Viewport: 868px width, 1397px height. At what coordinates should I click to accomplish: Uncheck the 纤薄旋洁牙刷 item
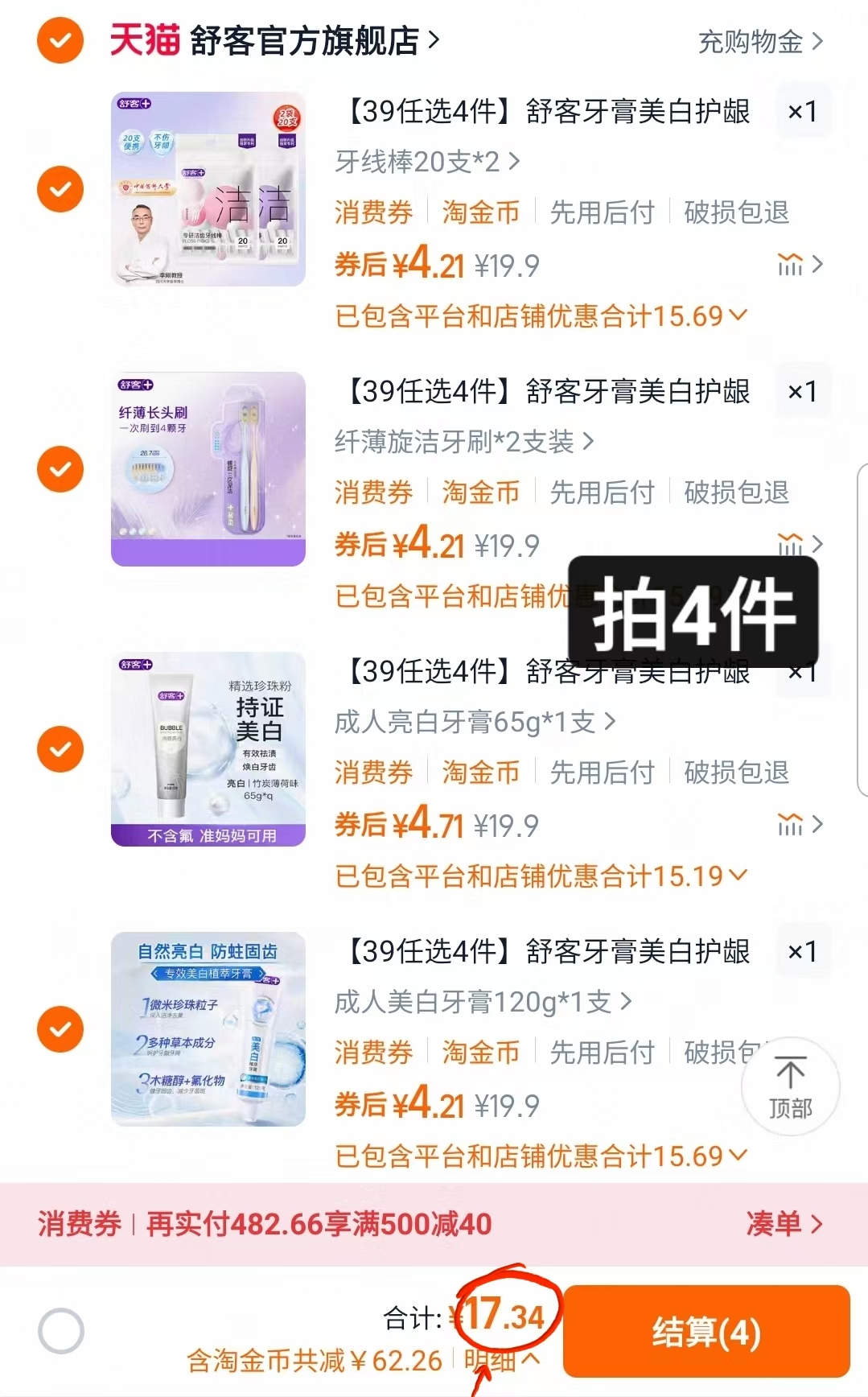60,469
